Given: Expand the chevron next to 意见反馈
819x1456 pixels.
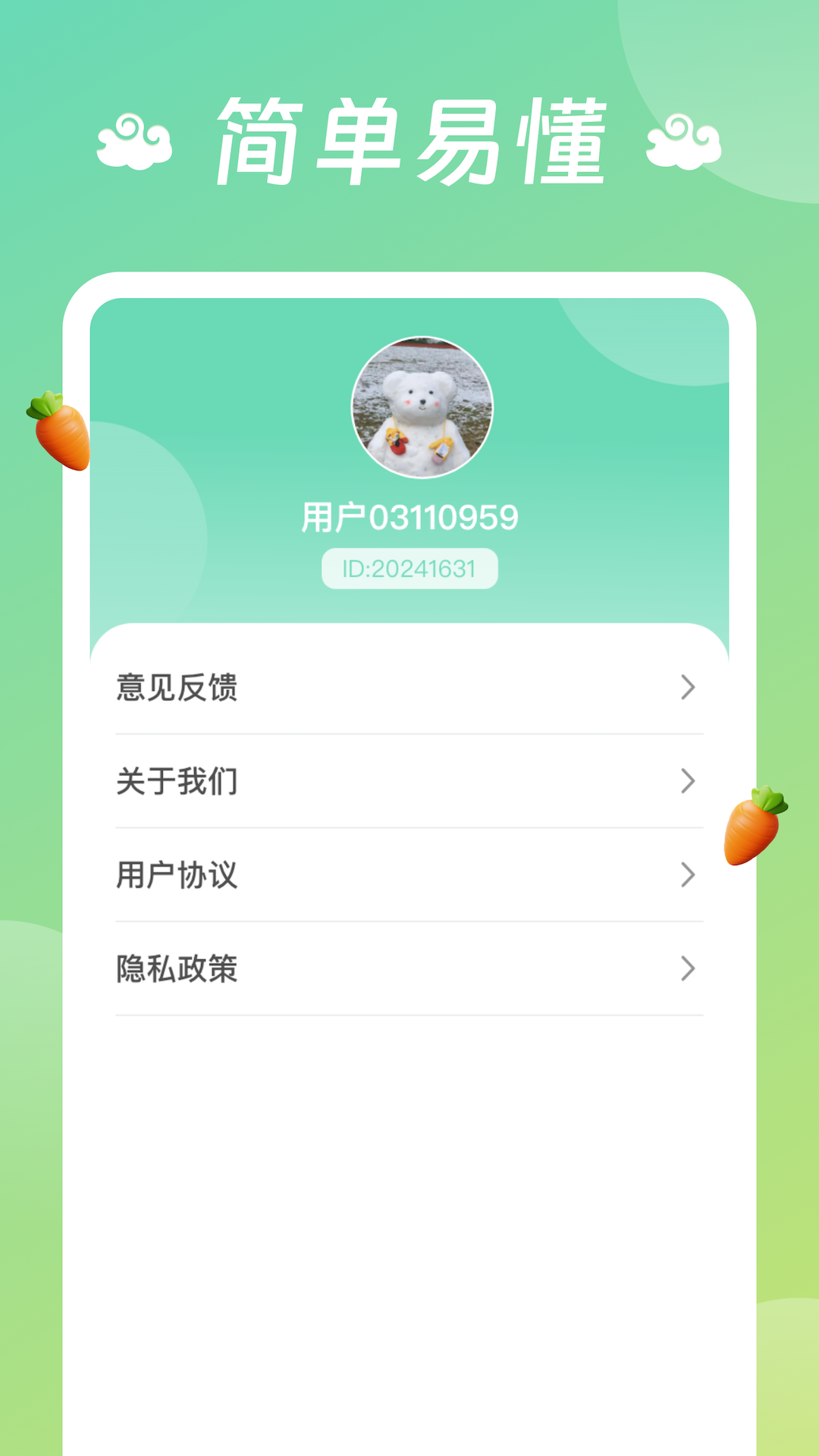Looking at the screenshot, I should [689, 689].
